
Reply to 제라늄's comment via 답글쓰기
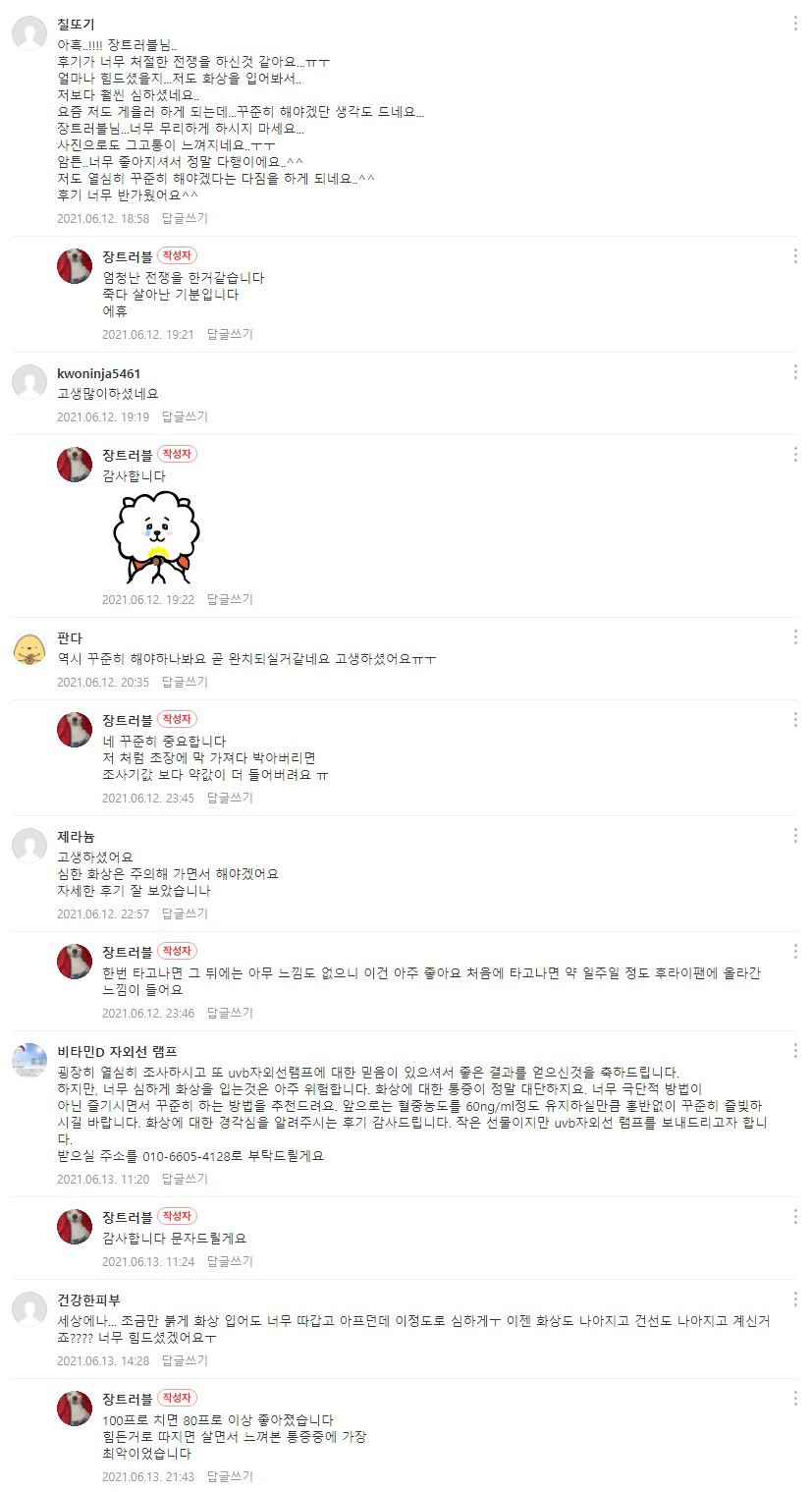click(185, 913)
